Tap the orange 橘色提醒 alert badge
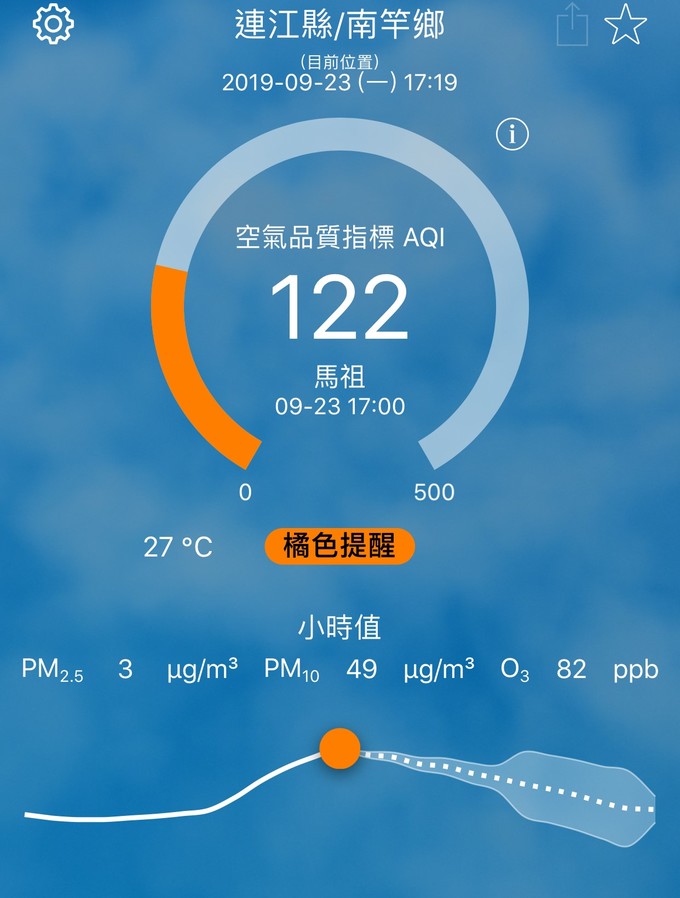Viewport: 680px width, 898px height. click(x=339, y=546)
